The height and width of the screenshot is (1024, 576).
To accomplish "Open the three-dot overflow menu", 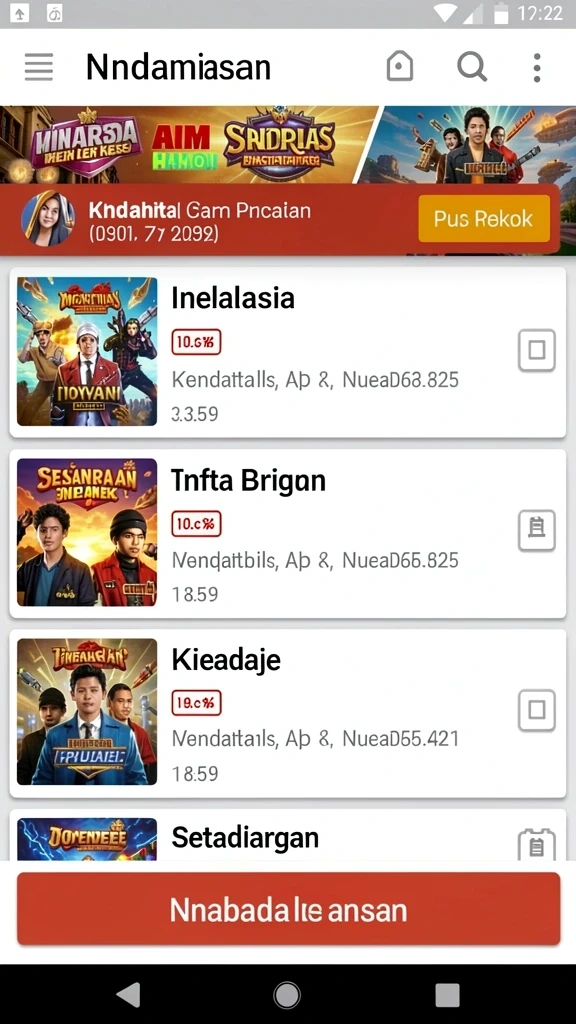I will 537,67.
